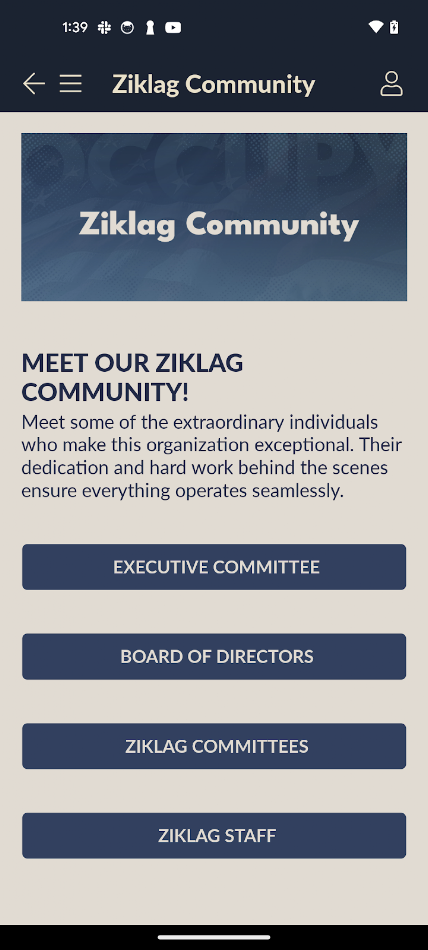Tap the Ziklag Staff button
Viewport: 428px width, 950px height.
214,836
